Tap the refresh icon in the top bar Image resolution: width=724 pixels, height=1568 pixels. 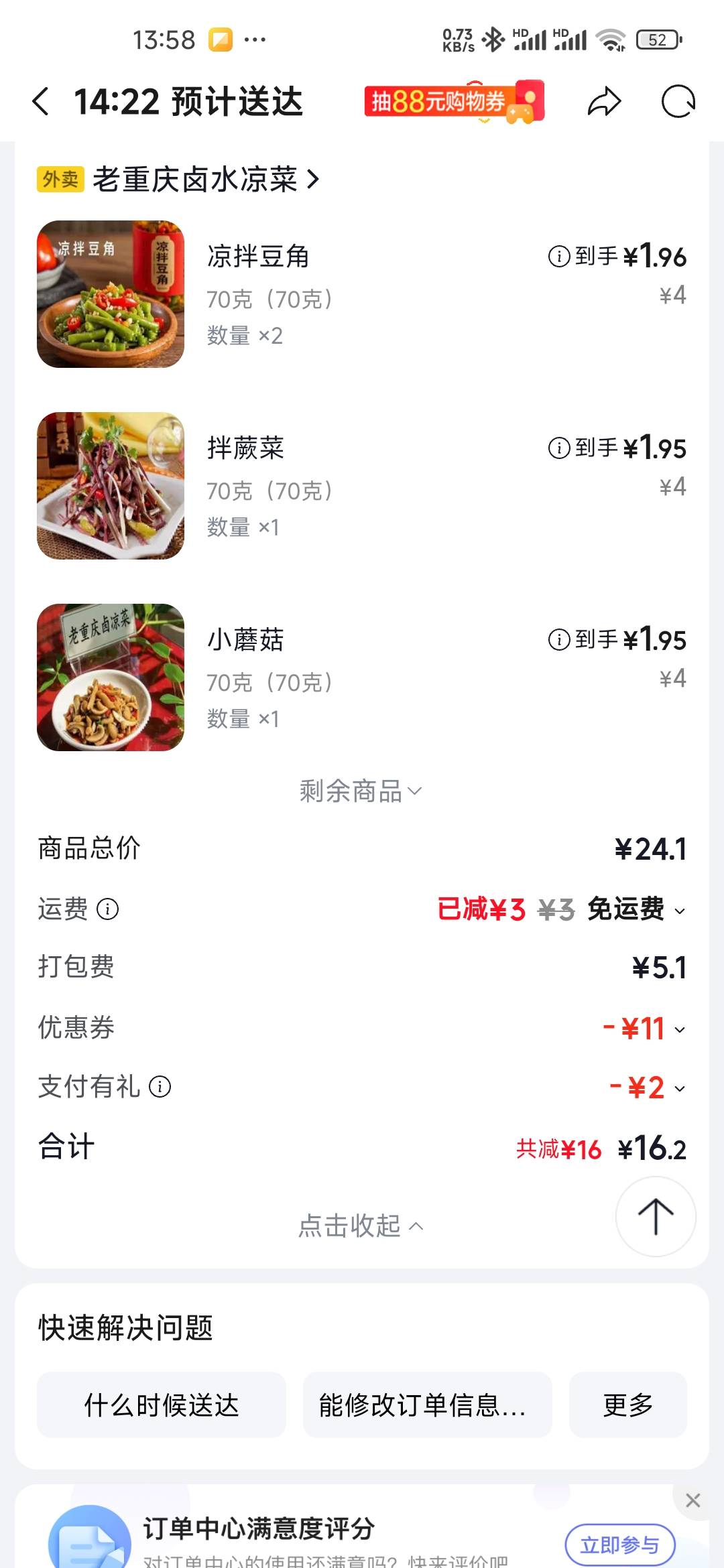click(x=678, y=102)
